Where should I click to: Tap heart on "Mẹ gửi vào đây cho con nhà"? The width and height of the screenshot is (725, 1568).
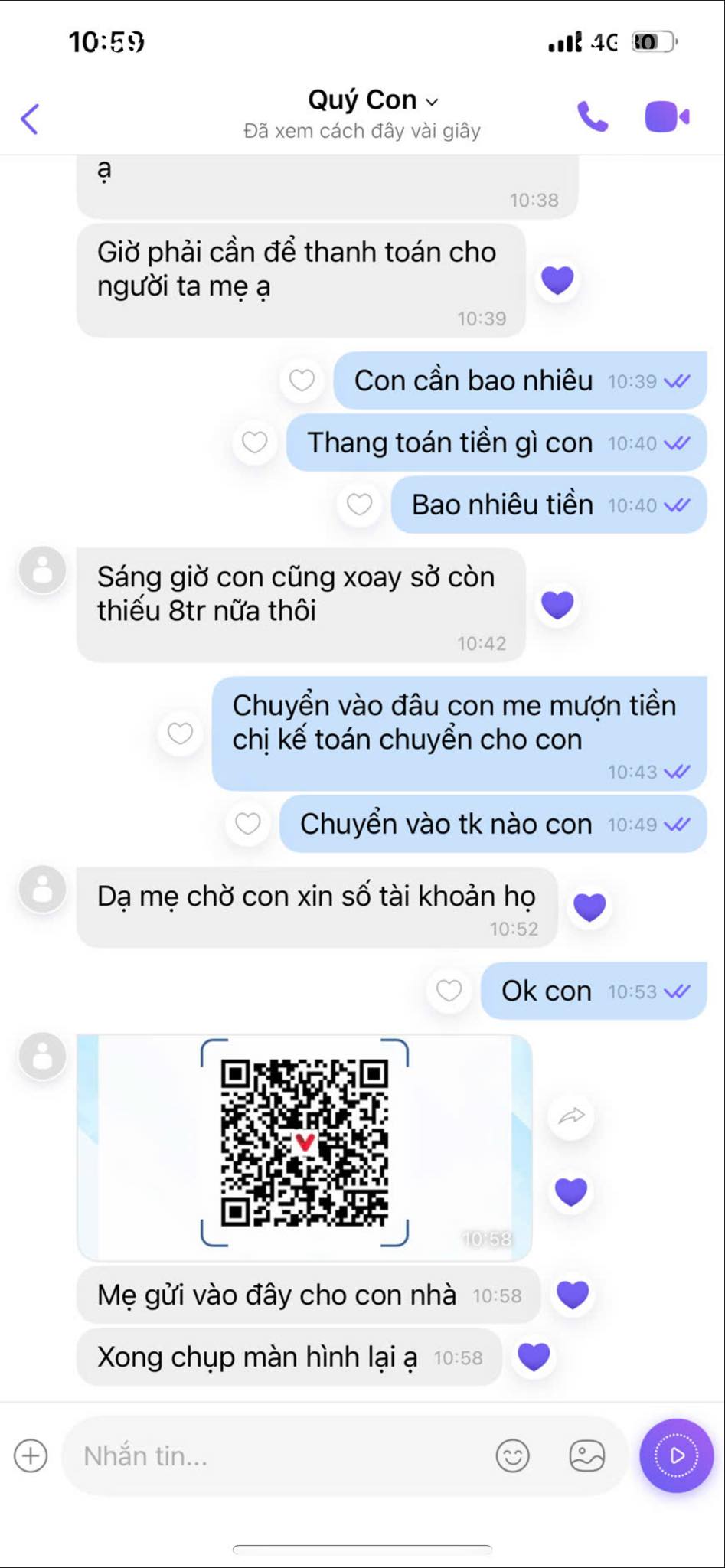tap(573, 1295)
